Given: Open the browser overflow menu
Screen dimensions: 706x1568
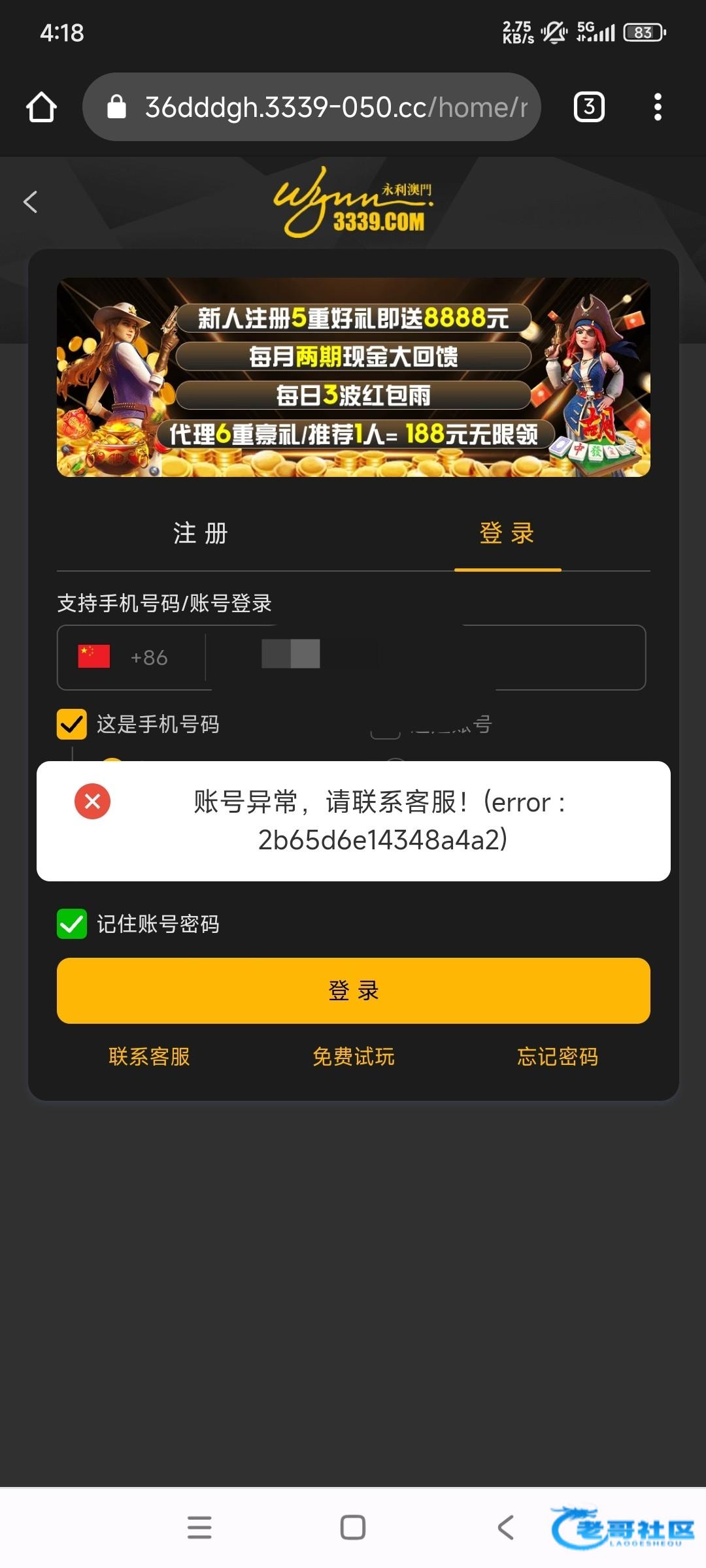Looking at the screenshot, I should click(658, 107).
